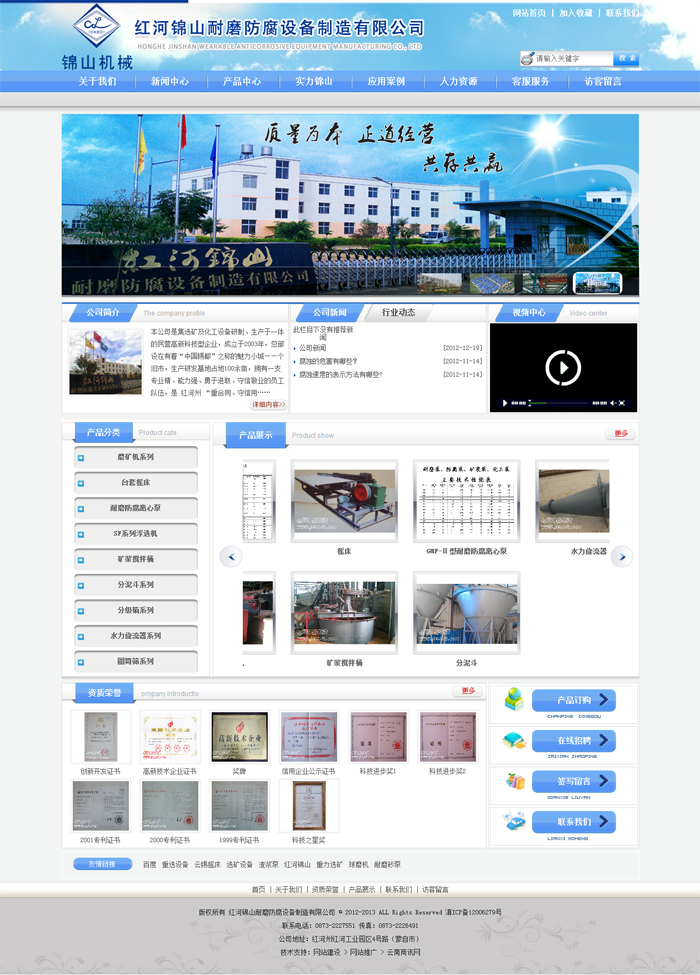Tap 更多 in the 产品展示 section
The image size is (700, 975).
pyautogui.click(x=620, y=434)
